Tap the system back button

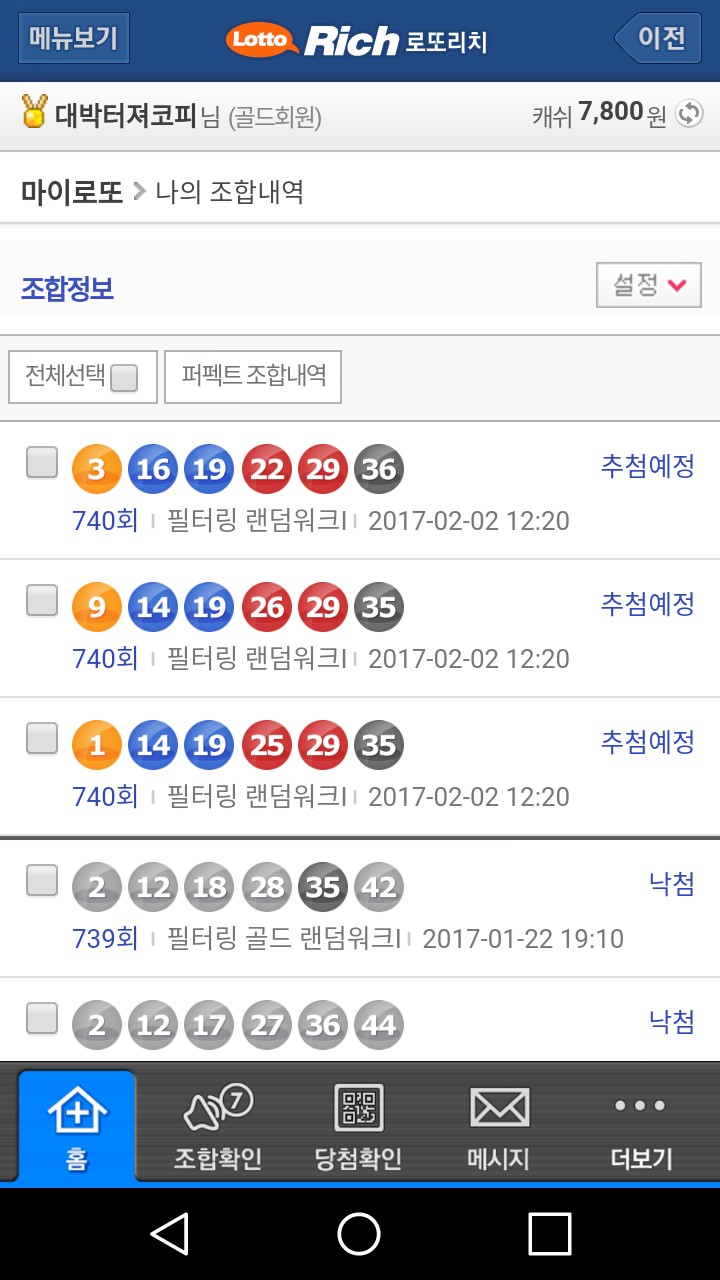(170, 1233)
